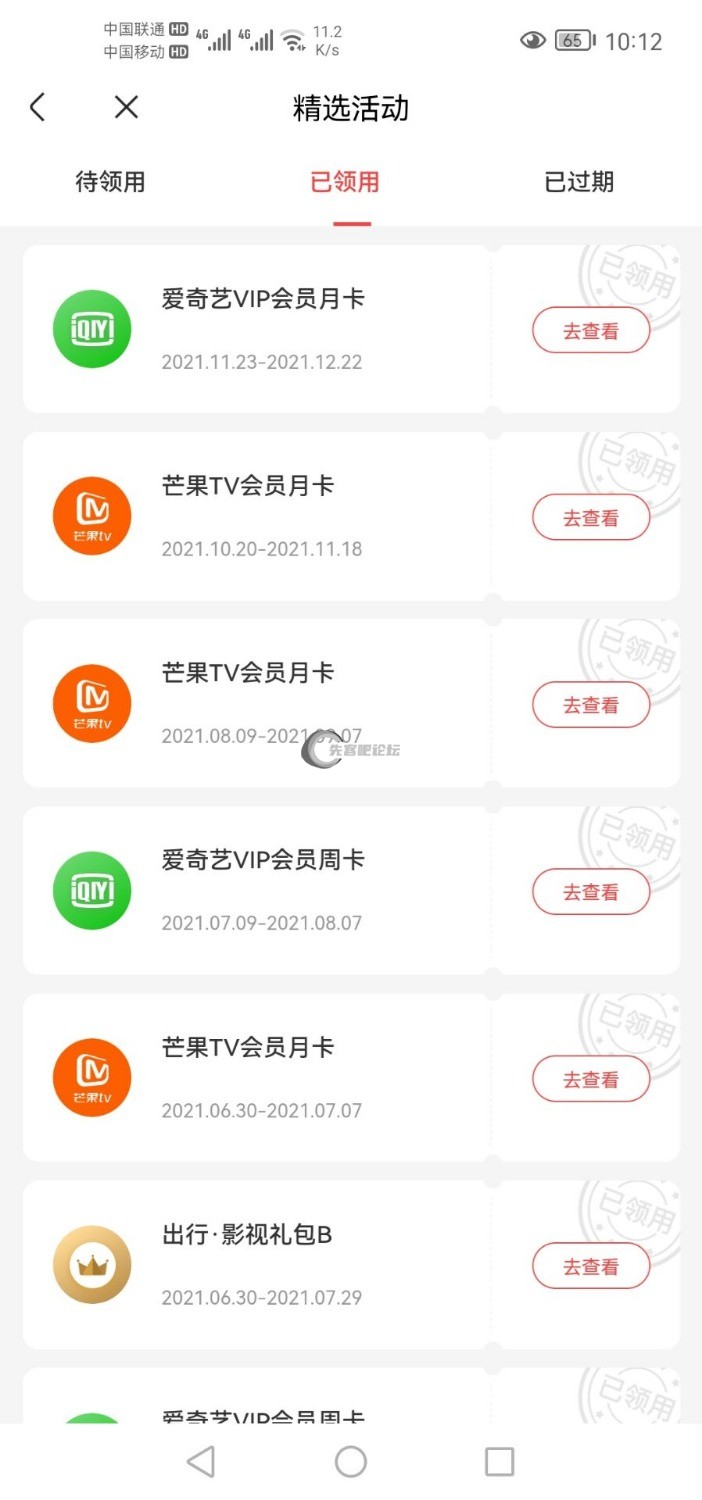702x1500 pixels.
Task: Go to the system home screen
Action: tap(351, 1462)
